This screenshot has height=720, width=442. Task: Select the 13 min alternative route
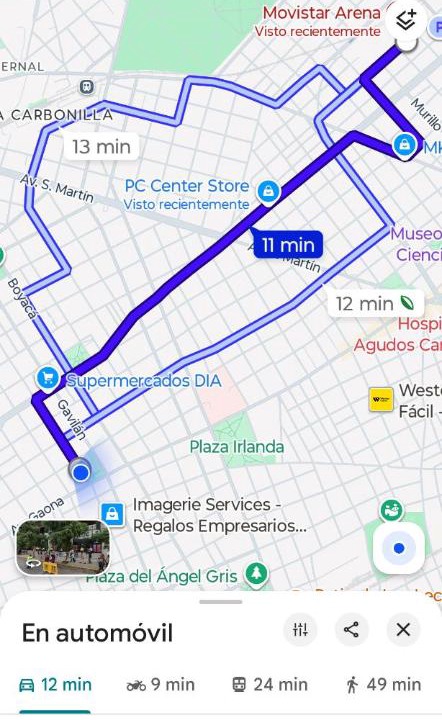pyautogui.click(x=101, y=147)
